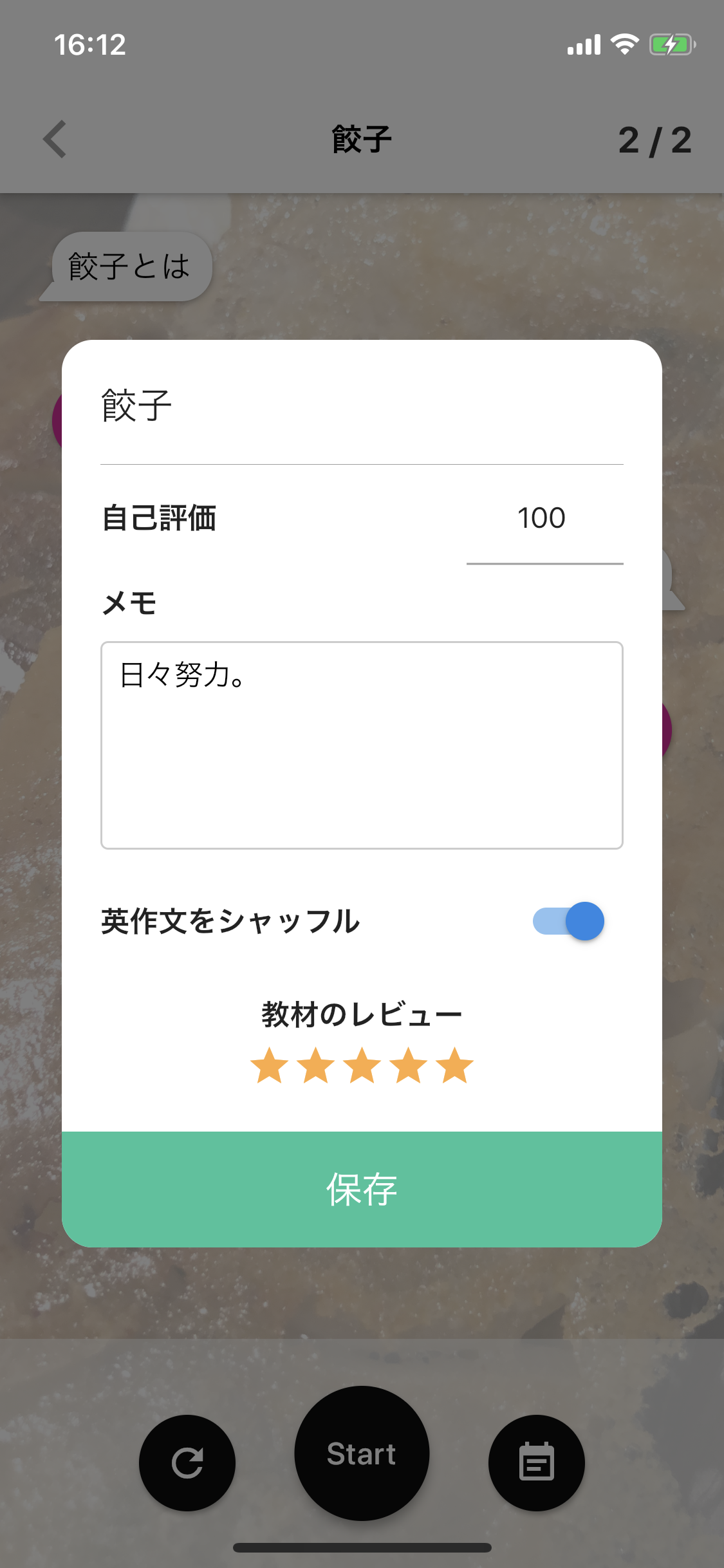Tap the restart/replay icon at the bottom
The width and height of the screenshot is (724, 1568).
click(x=187, y=1462)
